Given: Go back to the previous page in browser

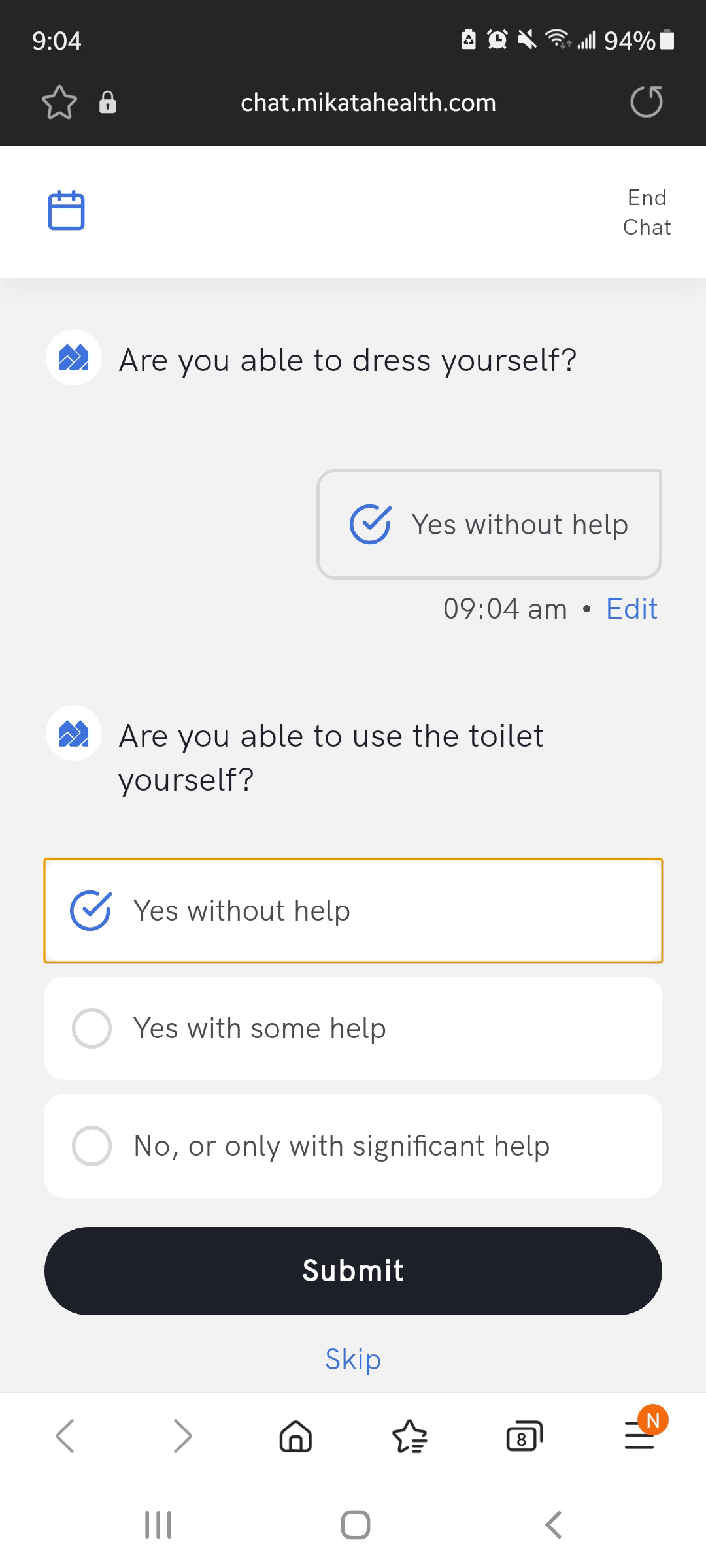Looking at the screenshot, I should click(65, 1437).
